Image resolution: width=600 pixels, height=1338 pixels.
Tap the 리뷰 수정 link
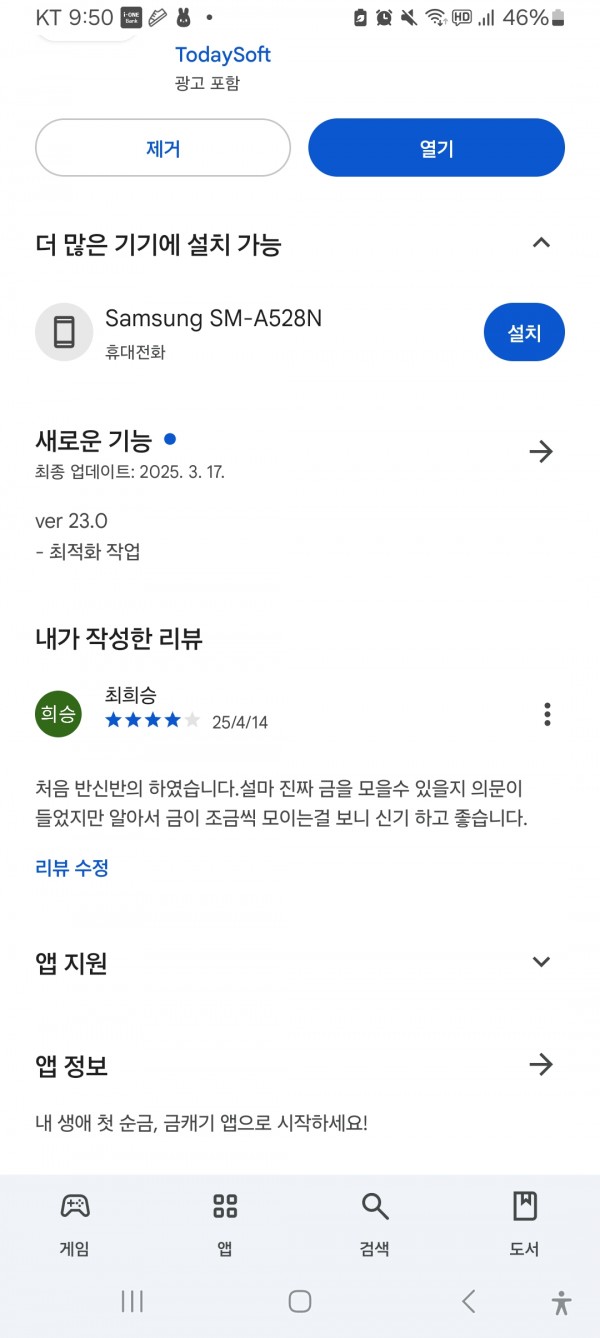72,868
